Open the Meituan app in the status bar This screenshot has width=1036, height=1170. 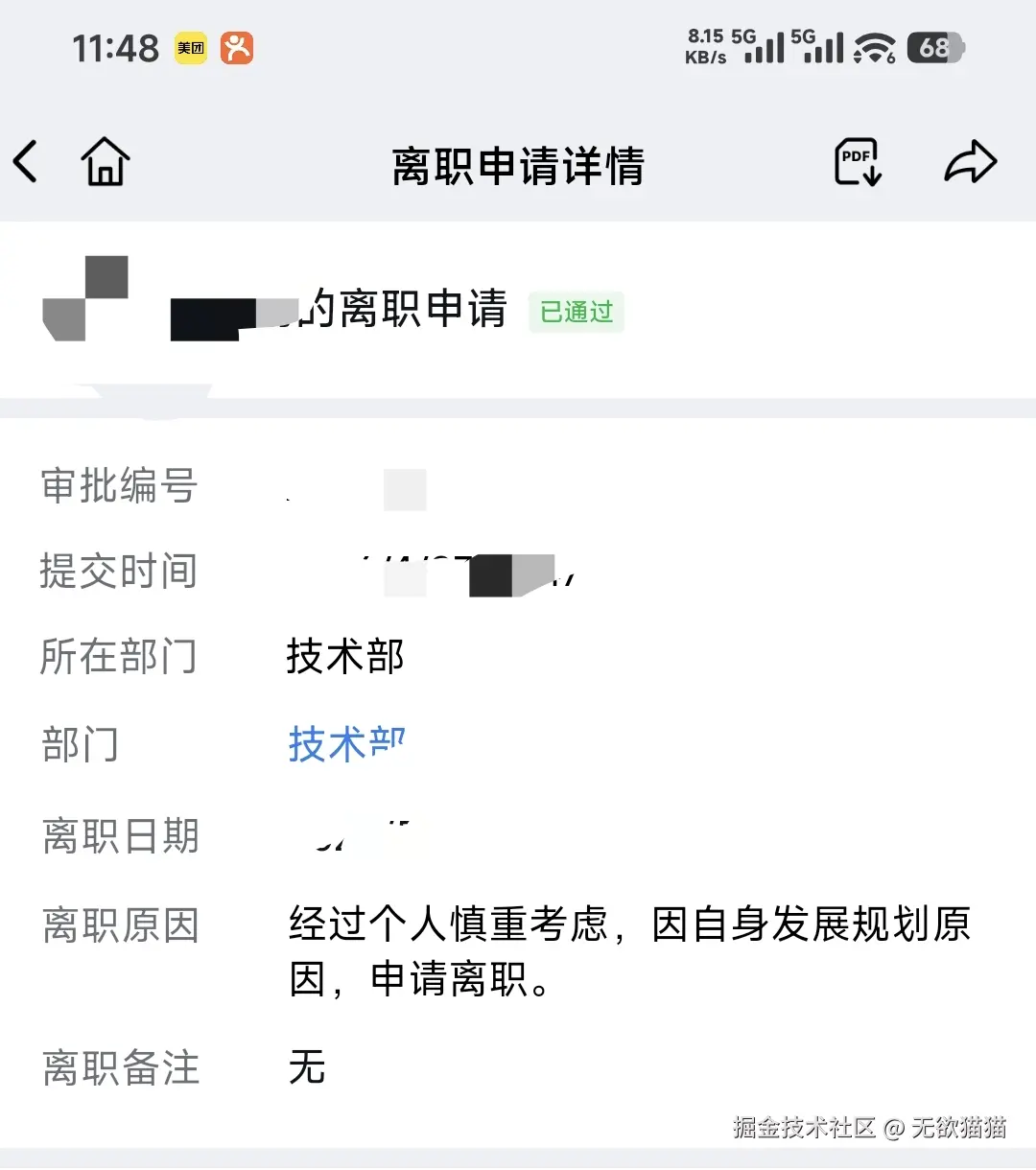pyautogui.click(x=190, y=48)
